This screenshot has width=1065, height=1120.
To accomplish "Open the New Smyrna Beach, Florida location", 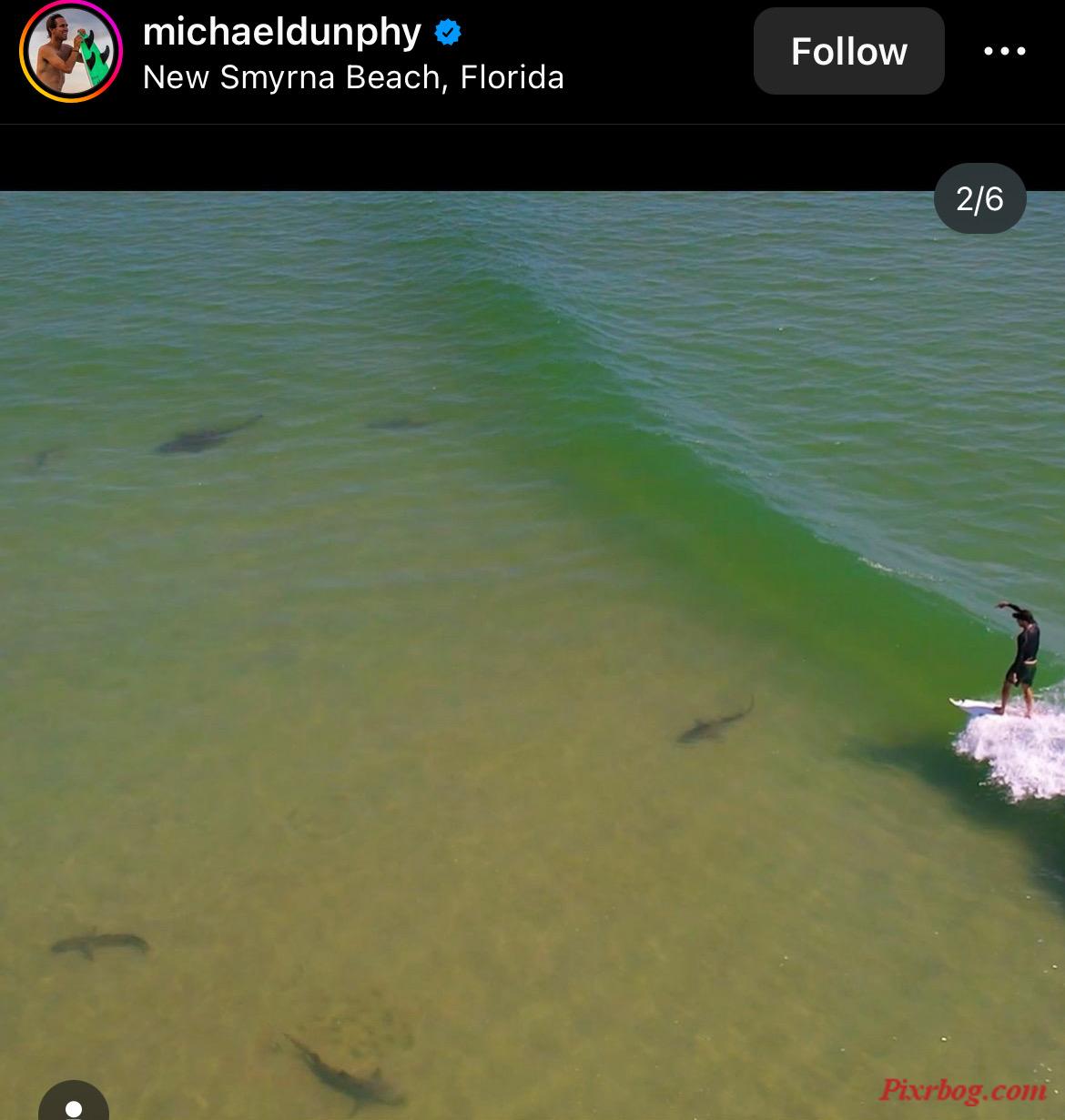I will point(353,78).
